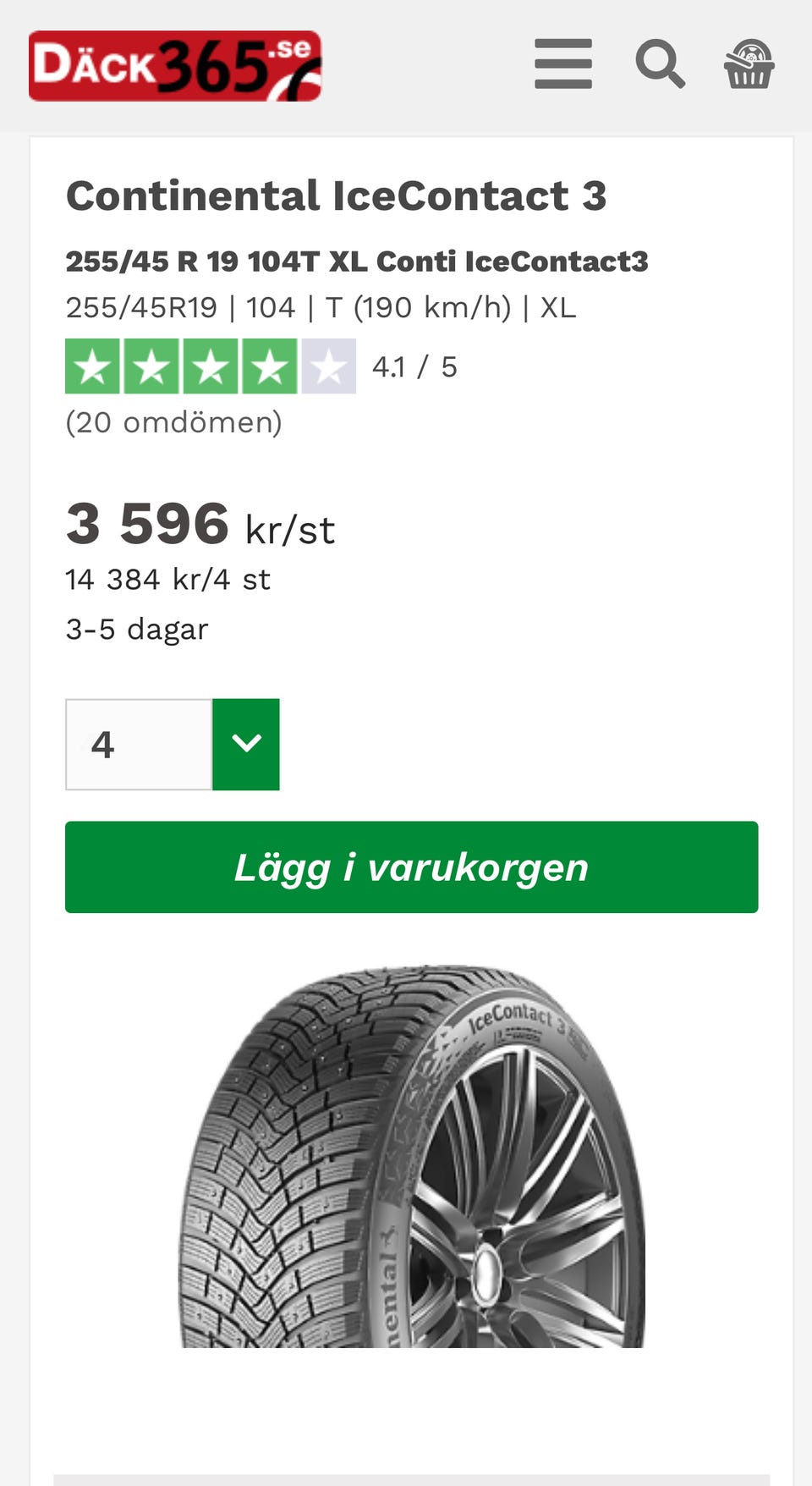
Task: Open the 20 omdömen reviews
Action: coord(173,422)
